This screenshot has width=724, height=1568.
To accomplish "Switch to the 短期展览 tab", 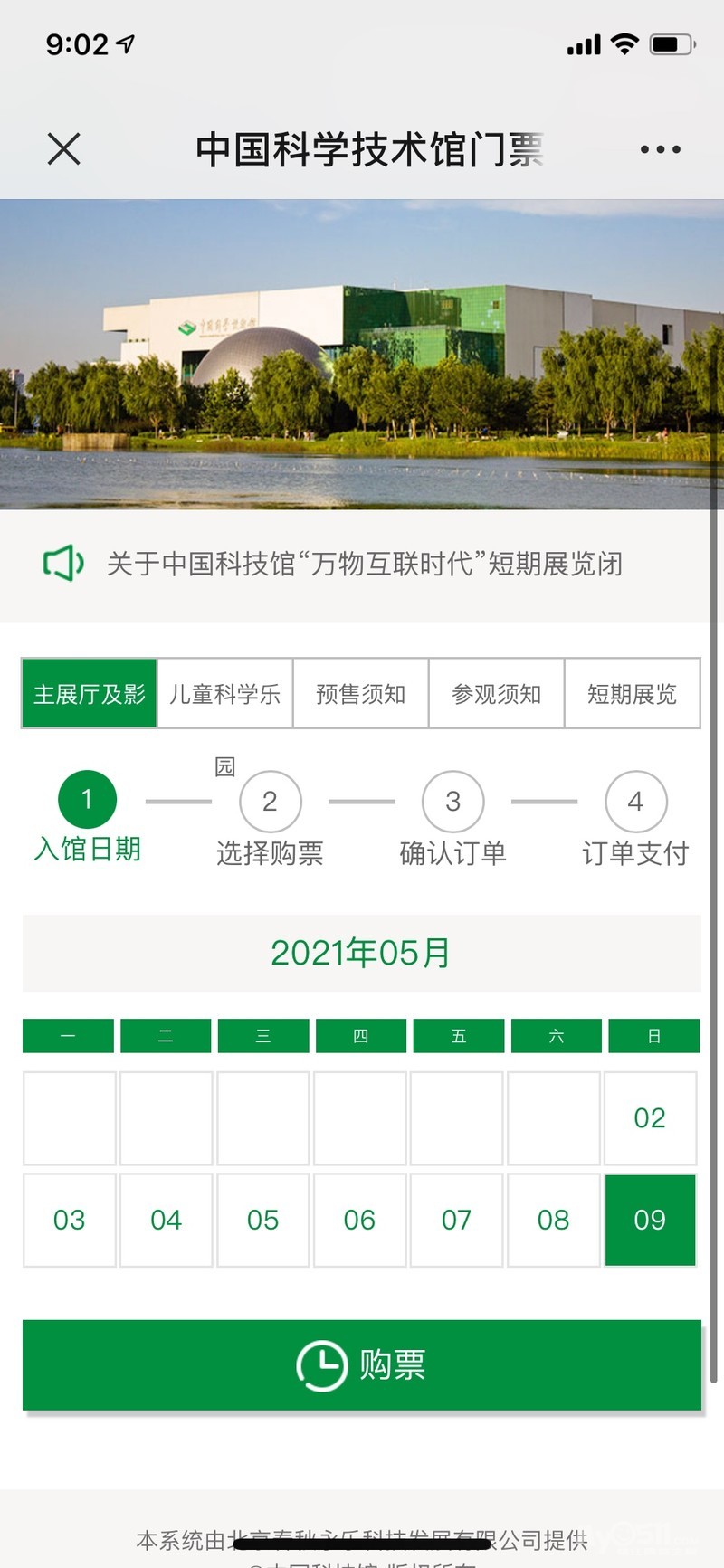I will [x=632, y=694].
